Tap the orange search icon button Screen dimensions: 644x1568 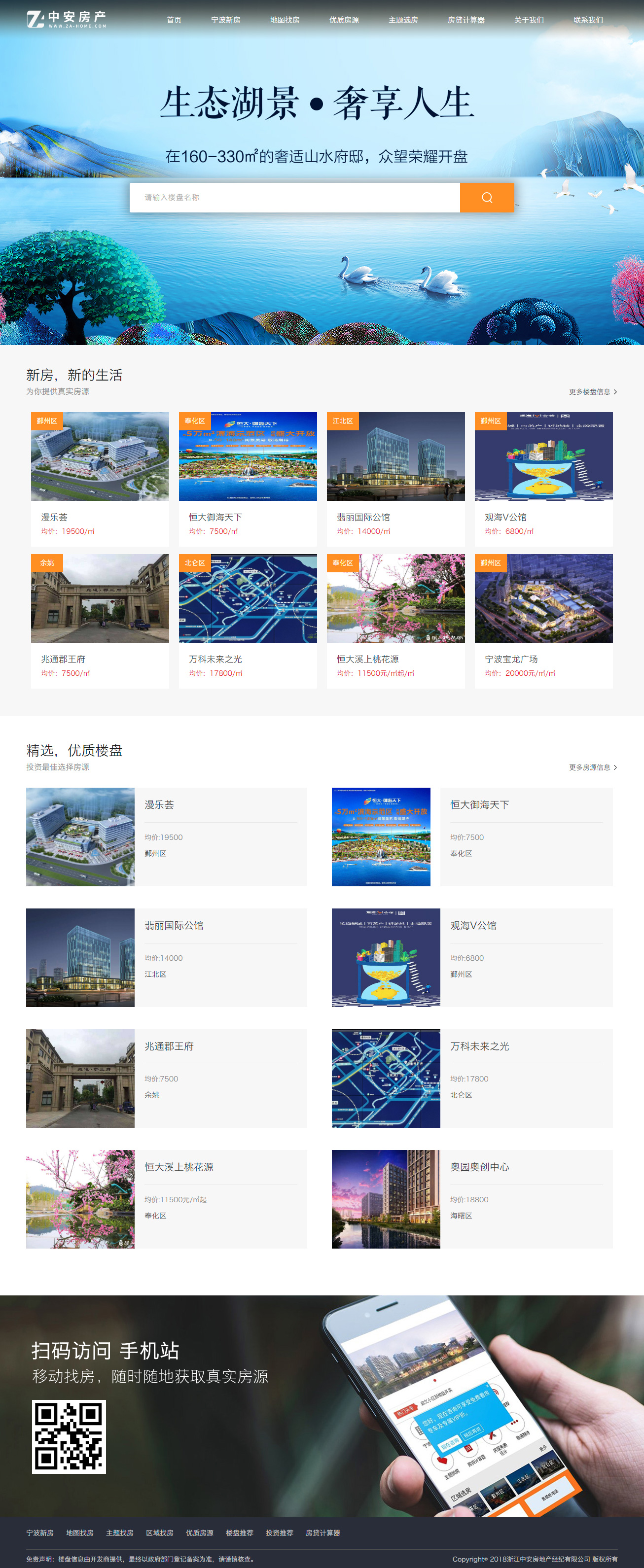(486, 197)
